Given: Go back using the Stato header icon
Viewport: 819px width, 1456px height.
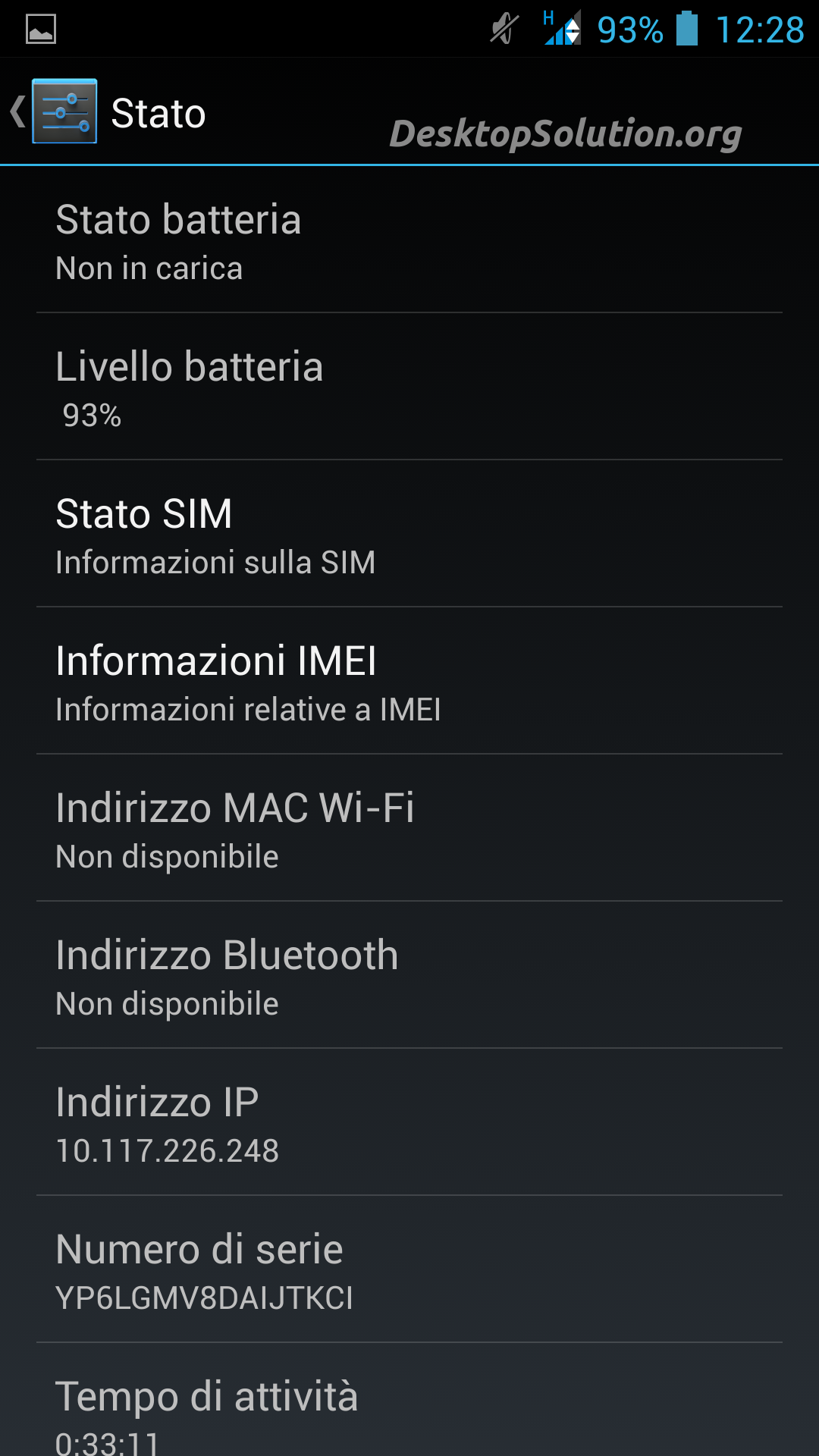Looking at the screenshot, I should point(55,111).
